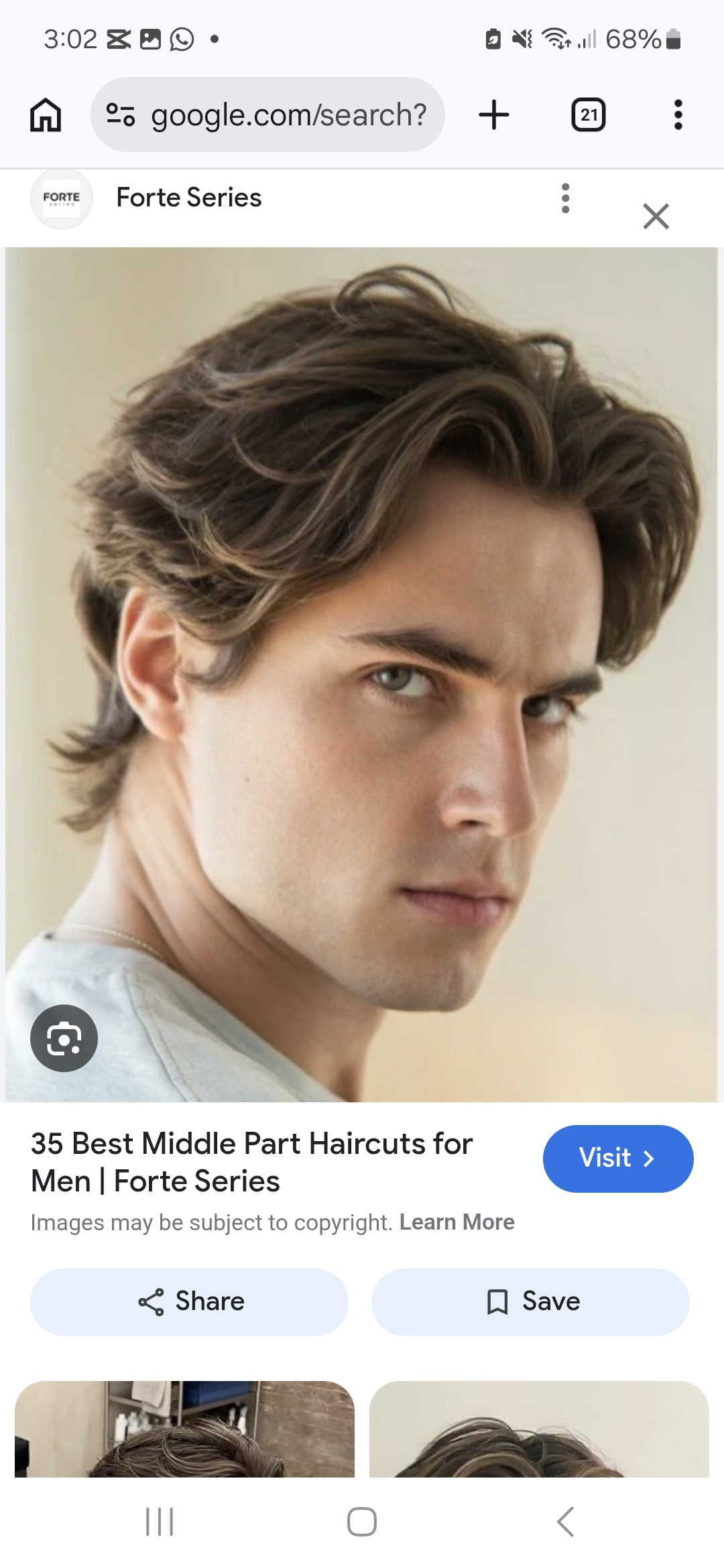Open more options for Forte Series image

coord(566,198)
